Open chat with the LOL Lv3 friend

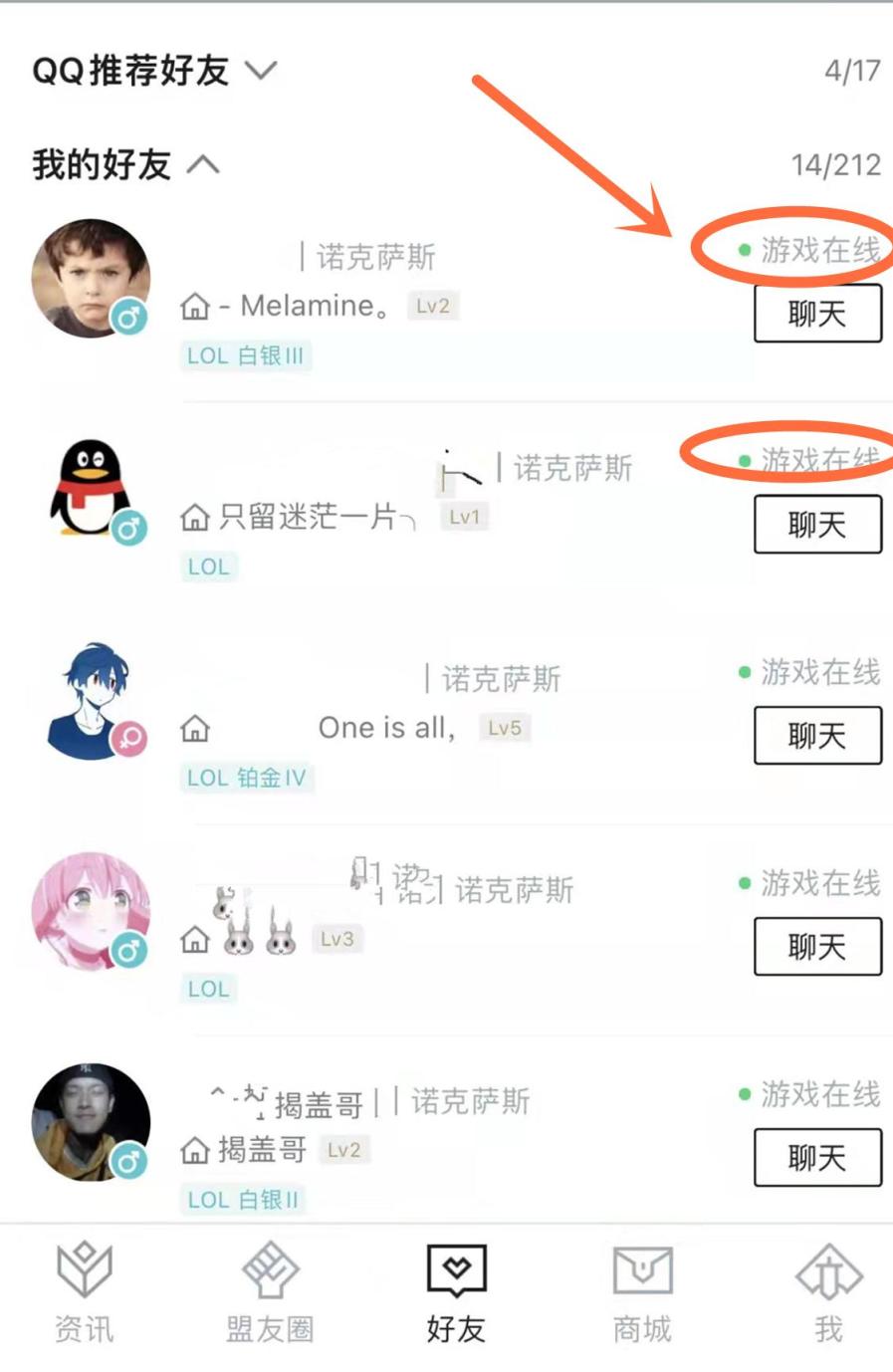tap(816, 947)
